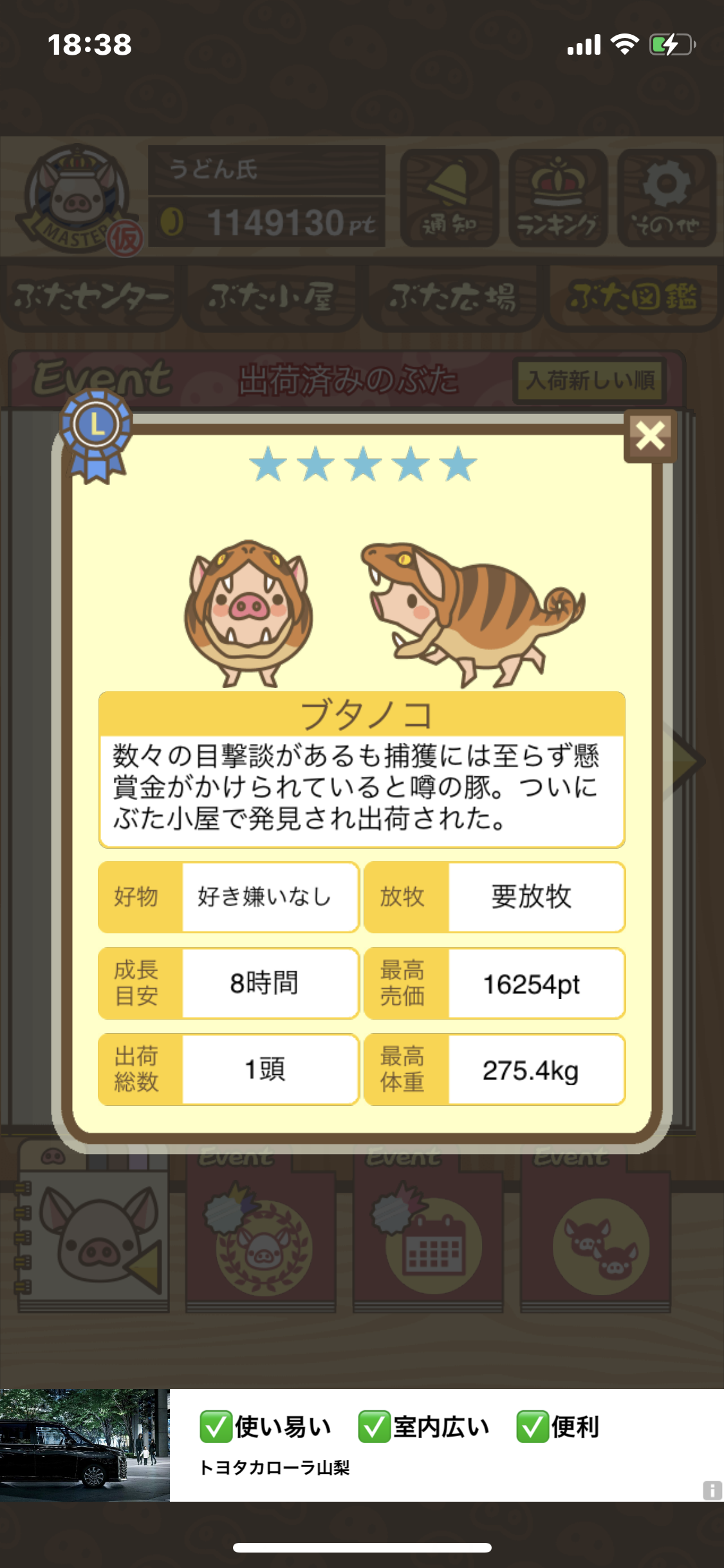Open the トヨタカローラ山梨 ad banner
This screenshot has width=724, height=1568.
point(362,1445)
